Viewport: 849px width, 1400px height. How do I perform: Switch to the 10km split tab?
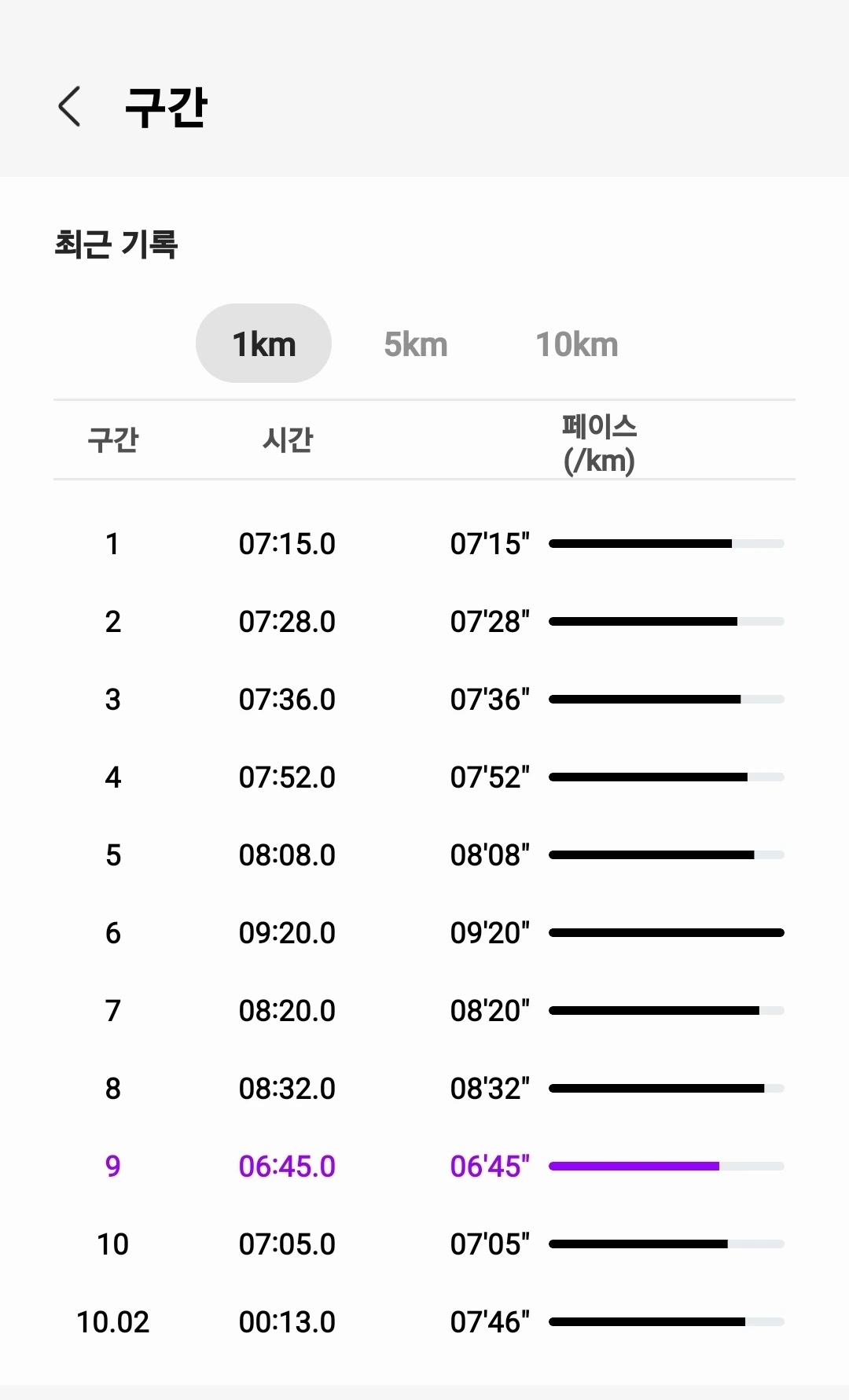(x=577, y=344)
